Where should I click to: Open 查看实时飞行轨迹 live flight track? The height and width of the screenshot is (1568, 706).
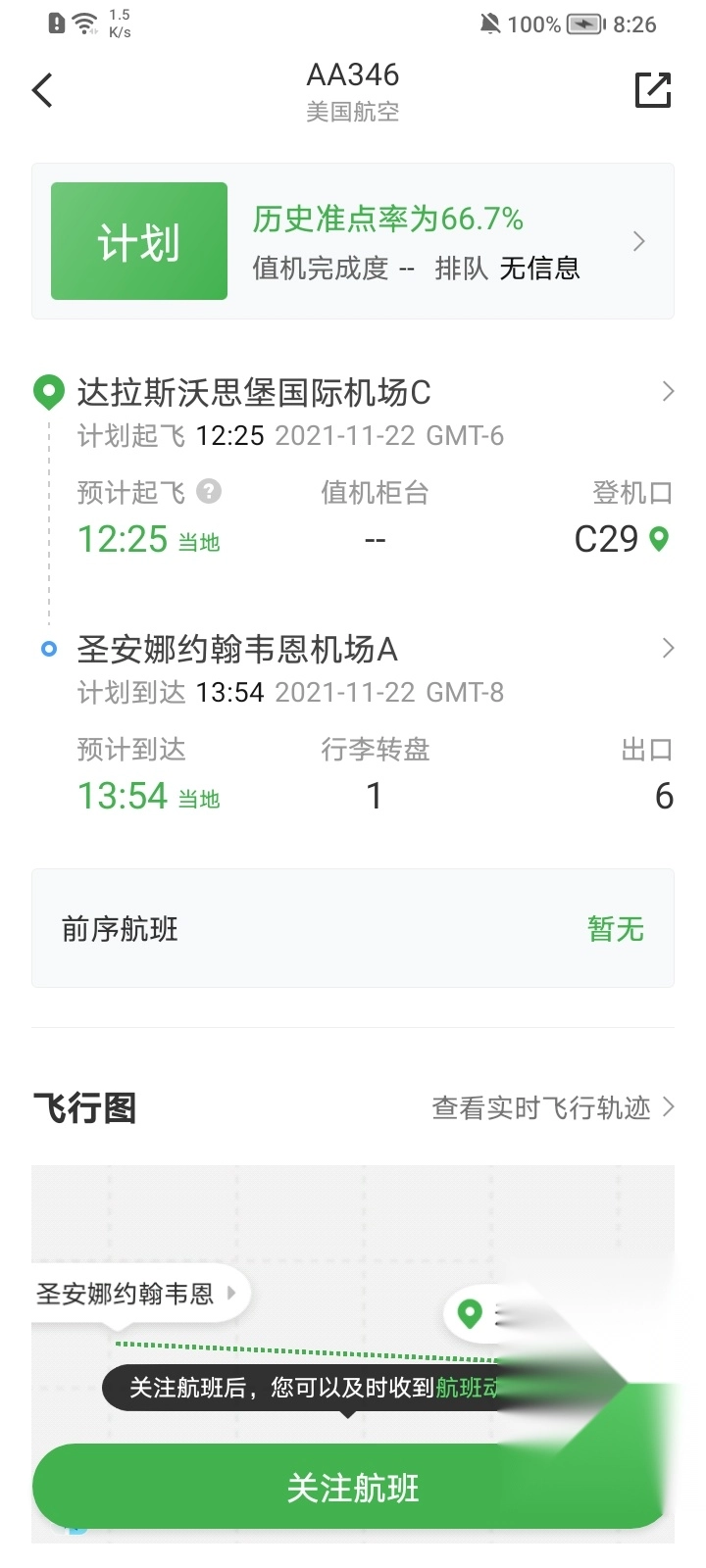[x=553, y=1107]
